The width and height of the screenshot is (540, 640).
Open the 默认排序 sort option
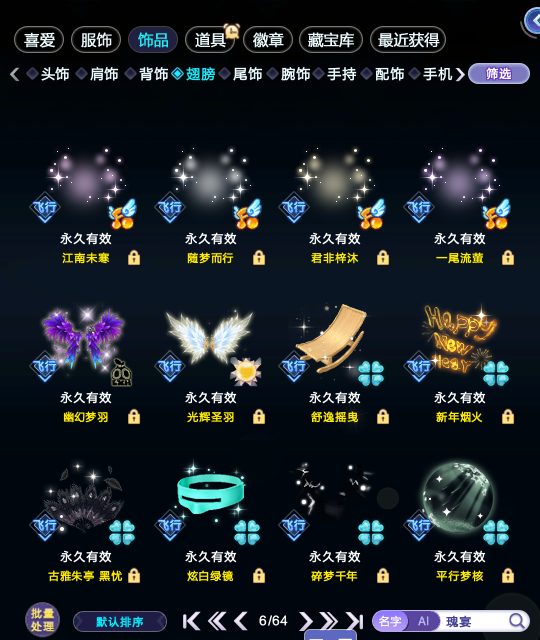coord(120,622)
